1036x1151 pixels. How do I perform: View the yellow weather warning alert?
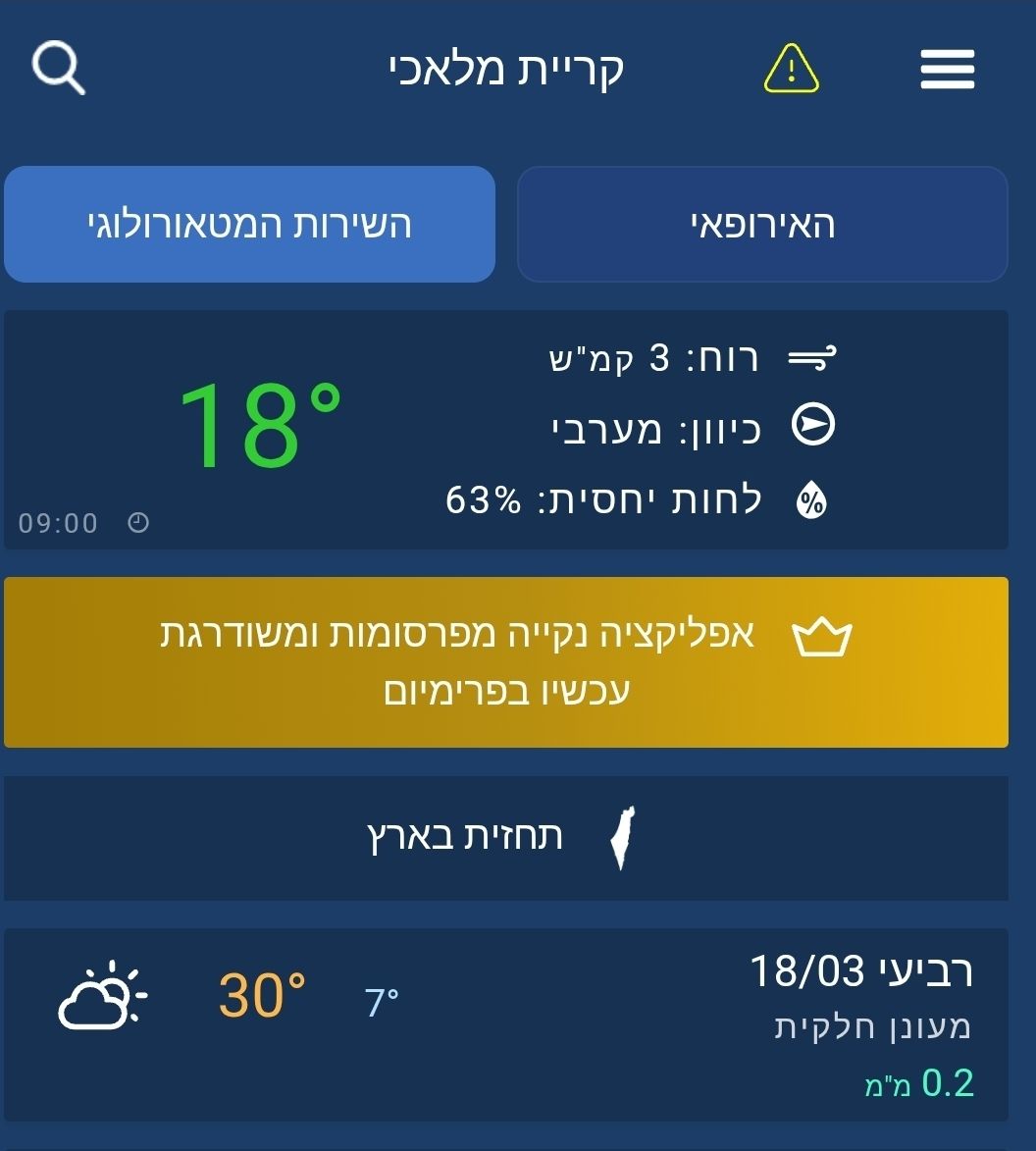coord(791,69)
